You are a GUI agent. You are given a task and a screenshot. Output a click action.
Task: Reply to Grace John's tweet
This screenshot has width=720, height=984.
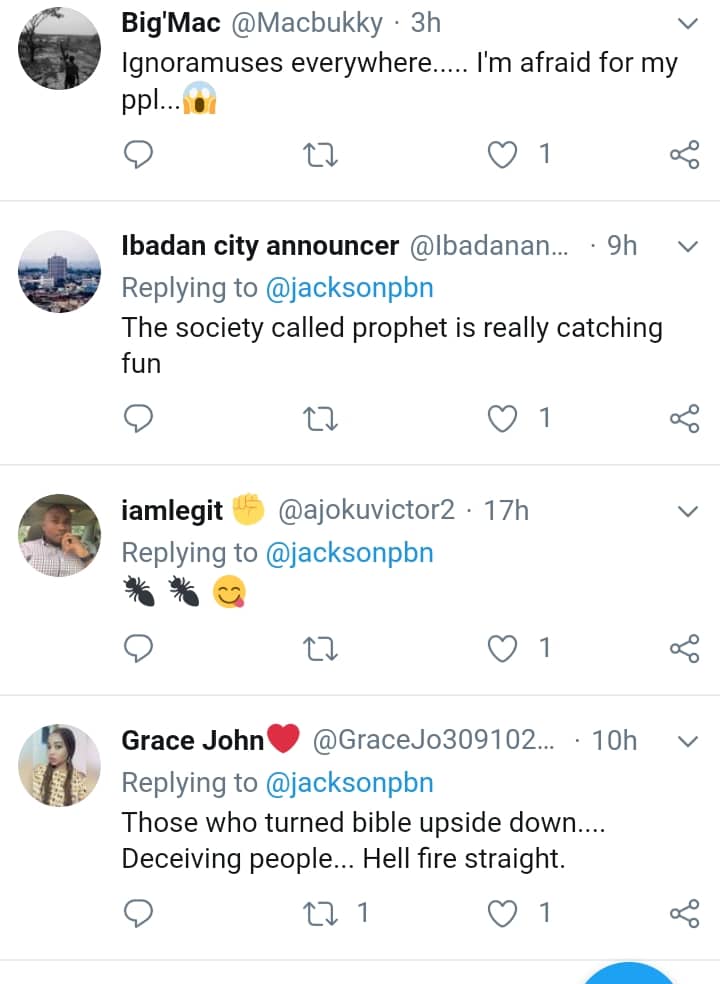(x=139, y=913)
